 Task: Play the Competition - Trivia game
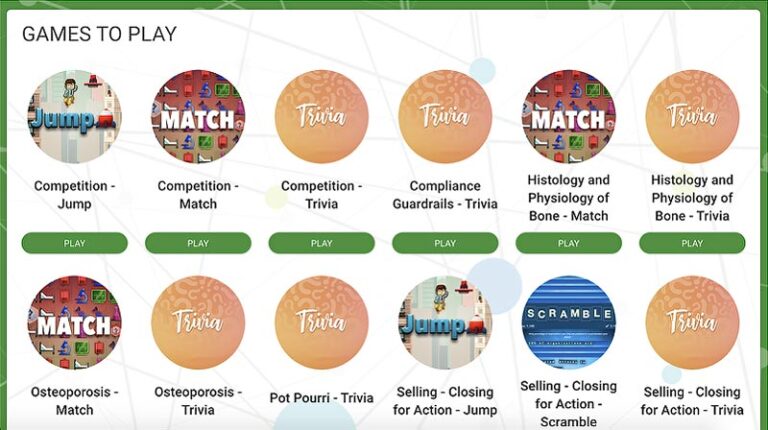pos(321,243)
